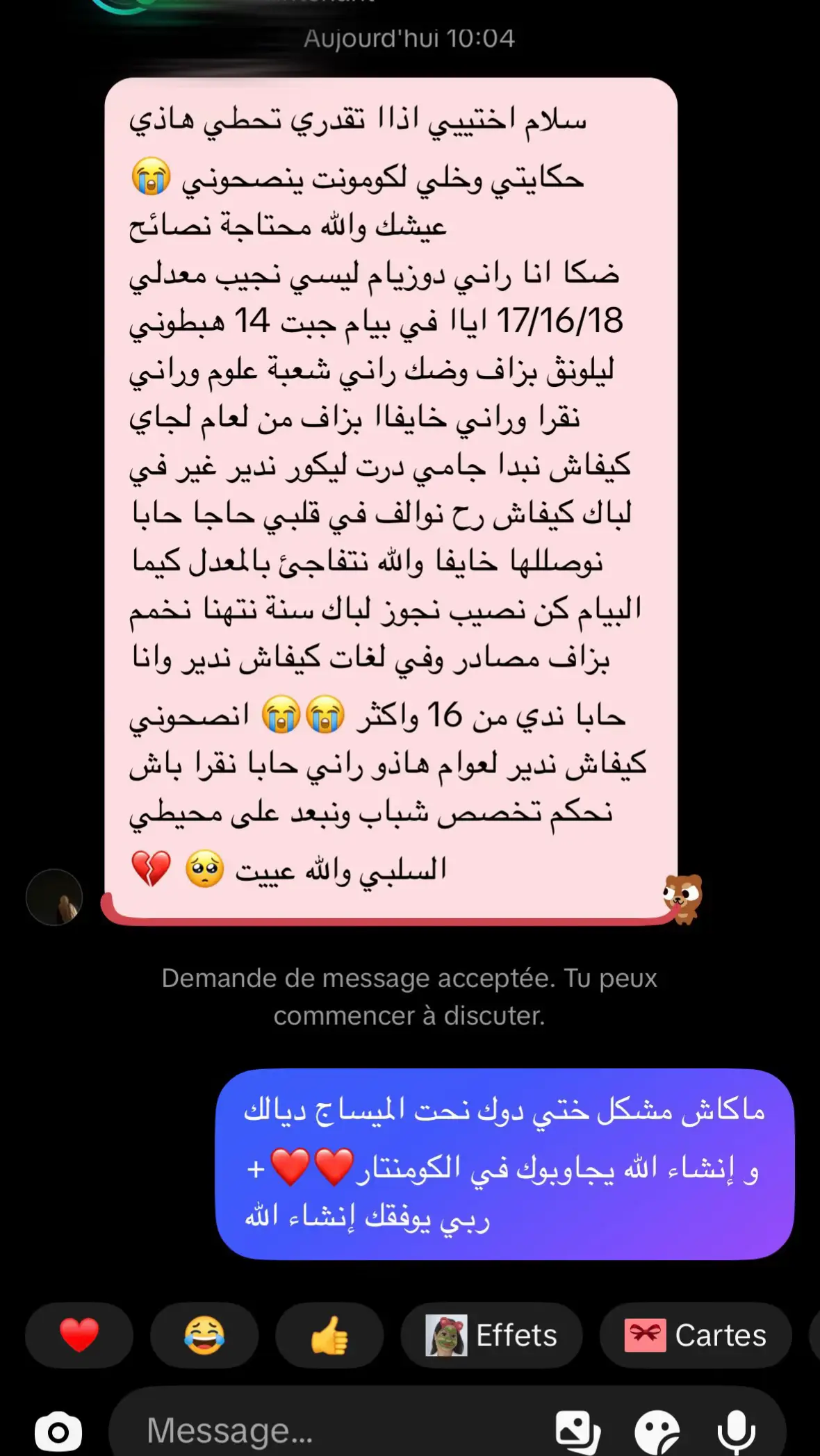
Task: Open the sender's profile picture
Action: point(54,897)
